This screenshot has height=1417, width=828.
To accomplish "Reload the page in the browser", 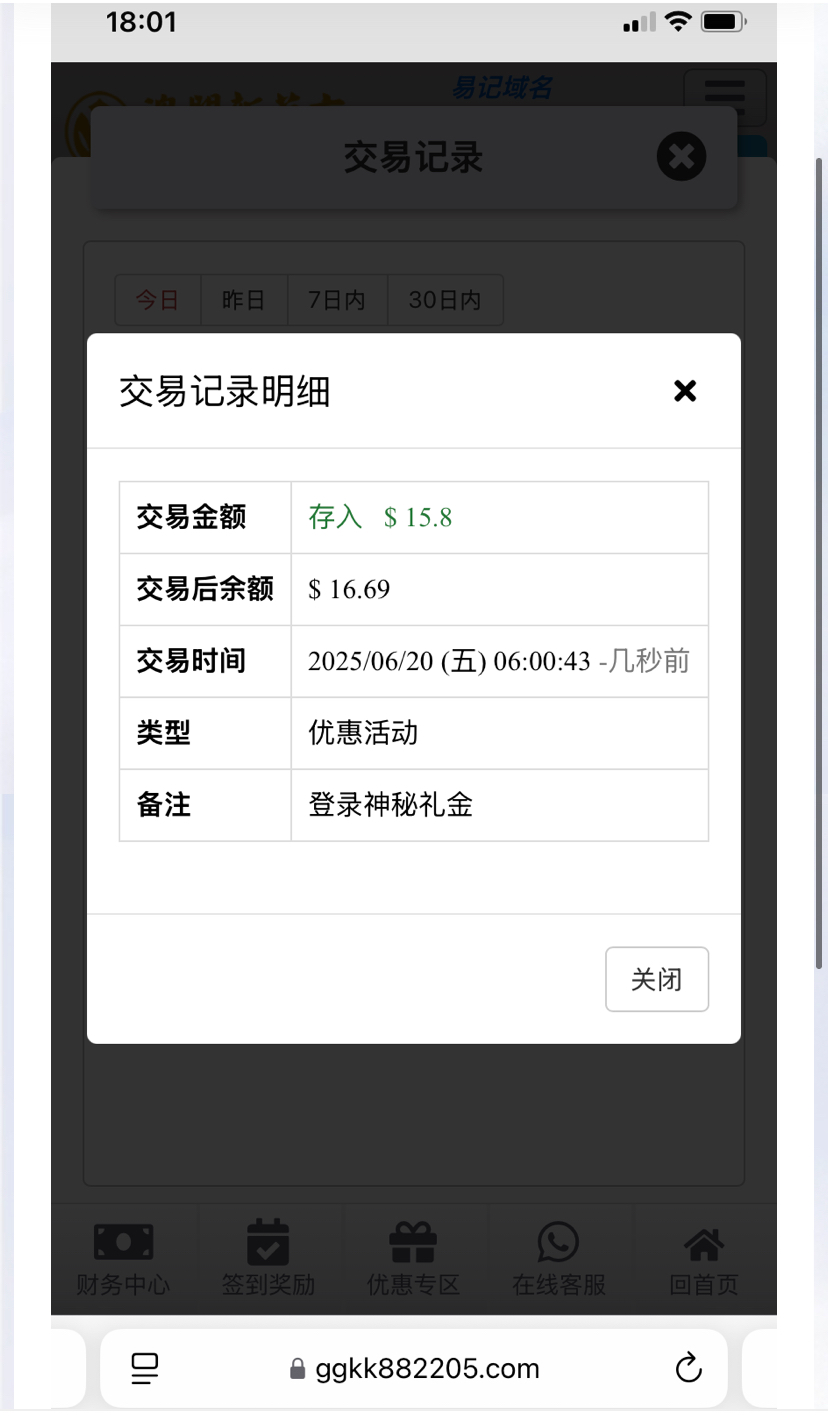I will tap(688, 1368).
